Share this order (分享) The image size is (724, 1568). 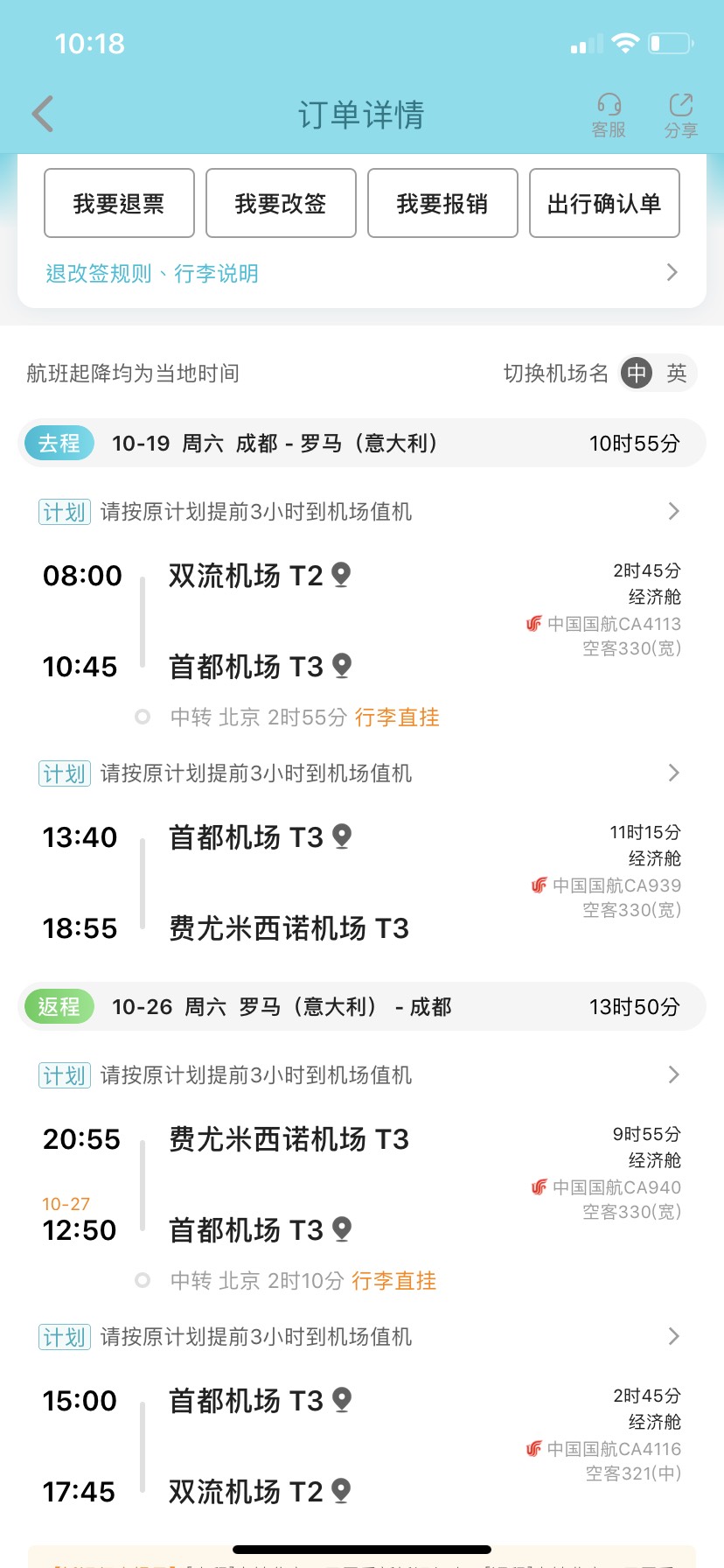[680, 115]
